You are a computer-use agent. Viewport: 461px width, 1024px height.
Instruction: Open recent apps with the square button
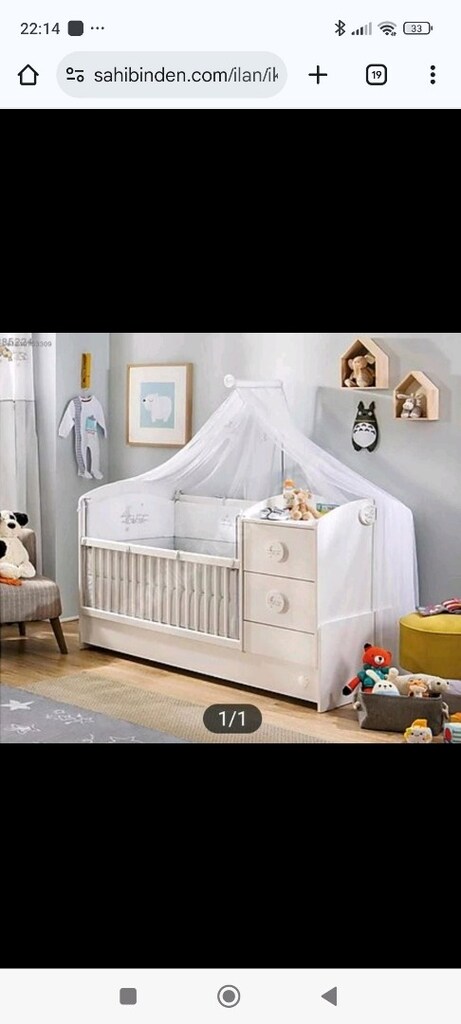(128, 996)
